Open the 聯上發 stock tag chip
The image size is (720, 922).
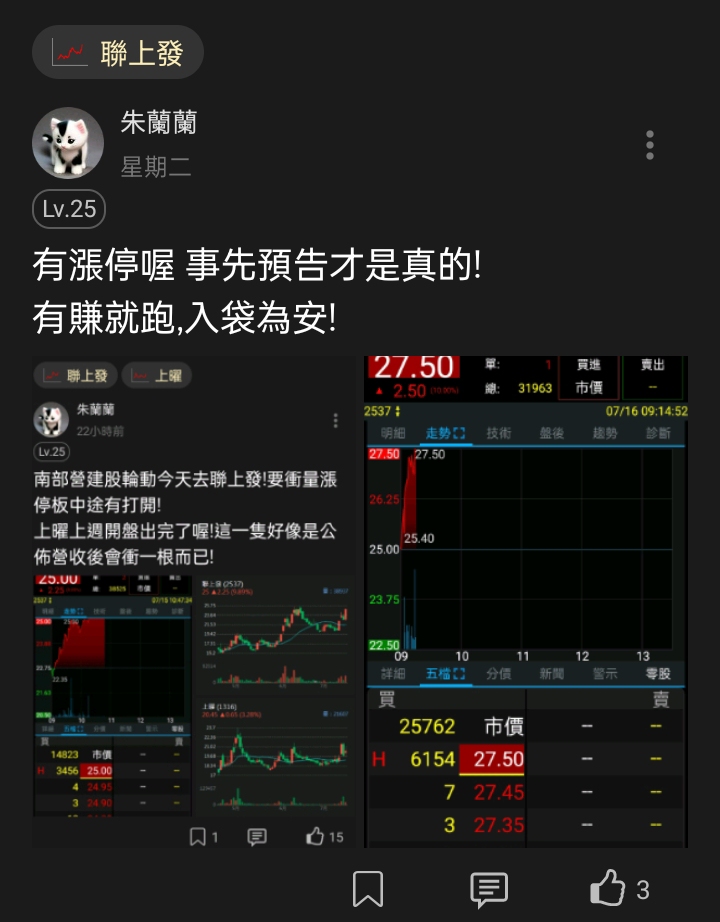point(118,53)
